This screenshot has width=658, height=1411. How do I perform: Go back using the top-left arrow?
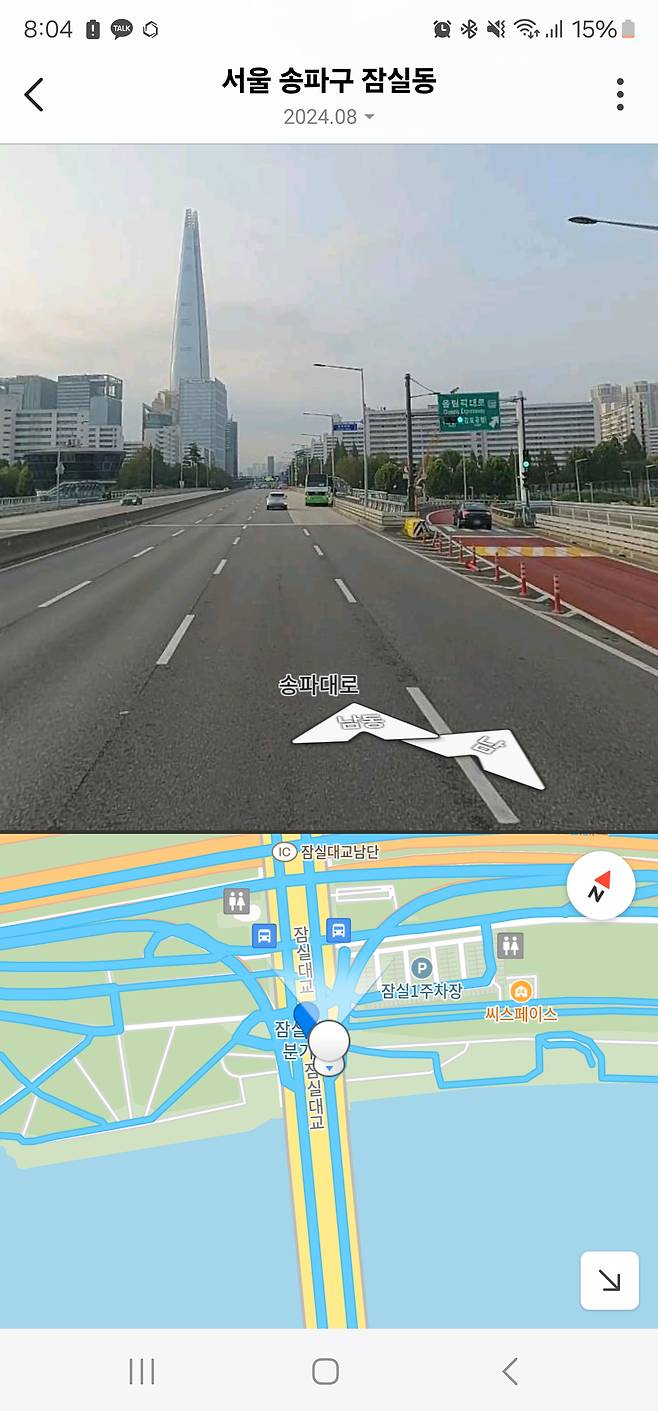coord(34,95)
